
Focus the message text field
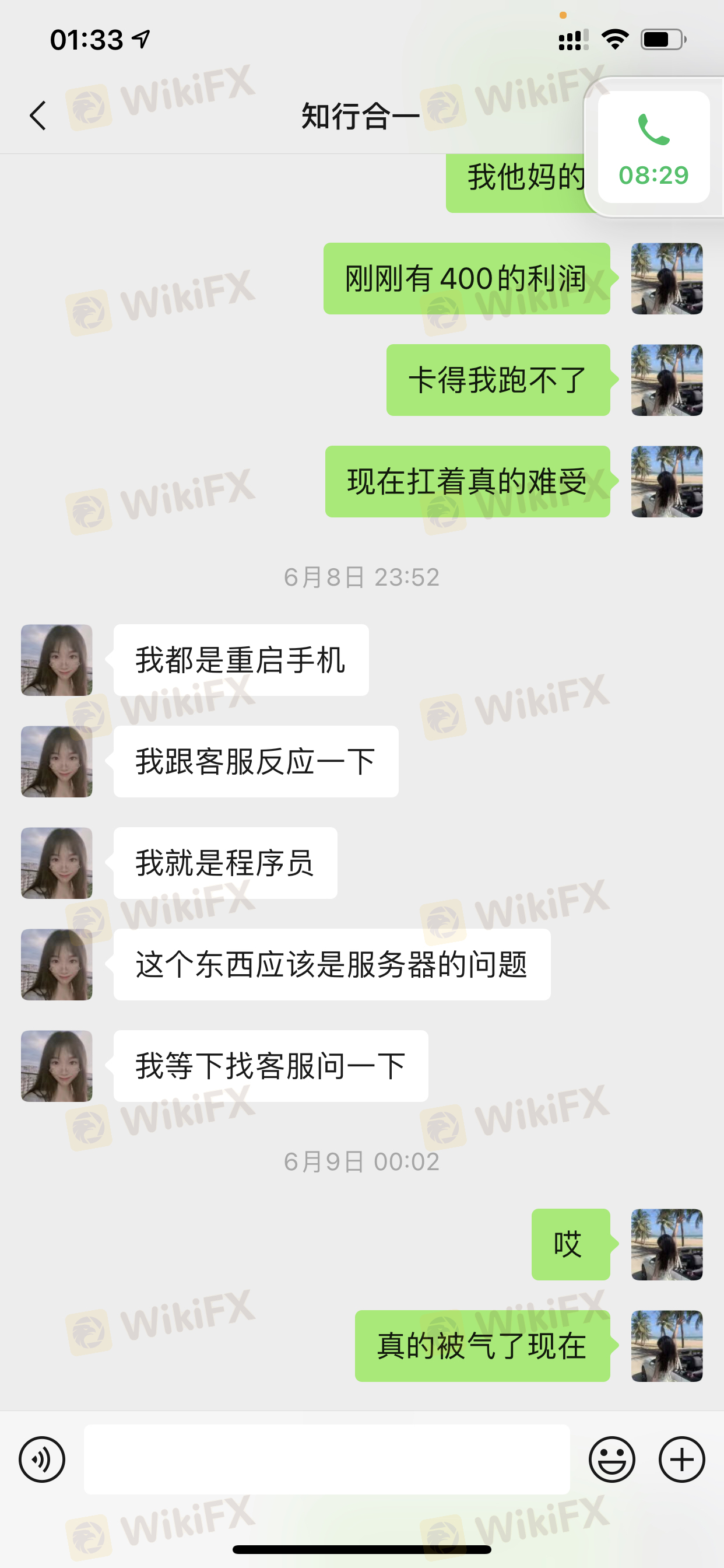point(326,1459)
